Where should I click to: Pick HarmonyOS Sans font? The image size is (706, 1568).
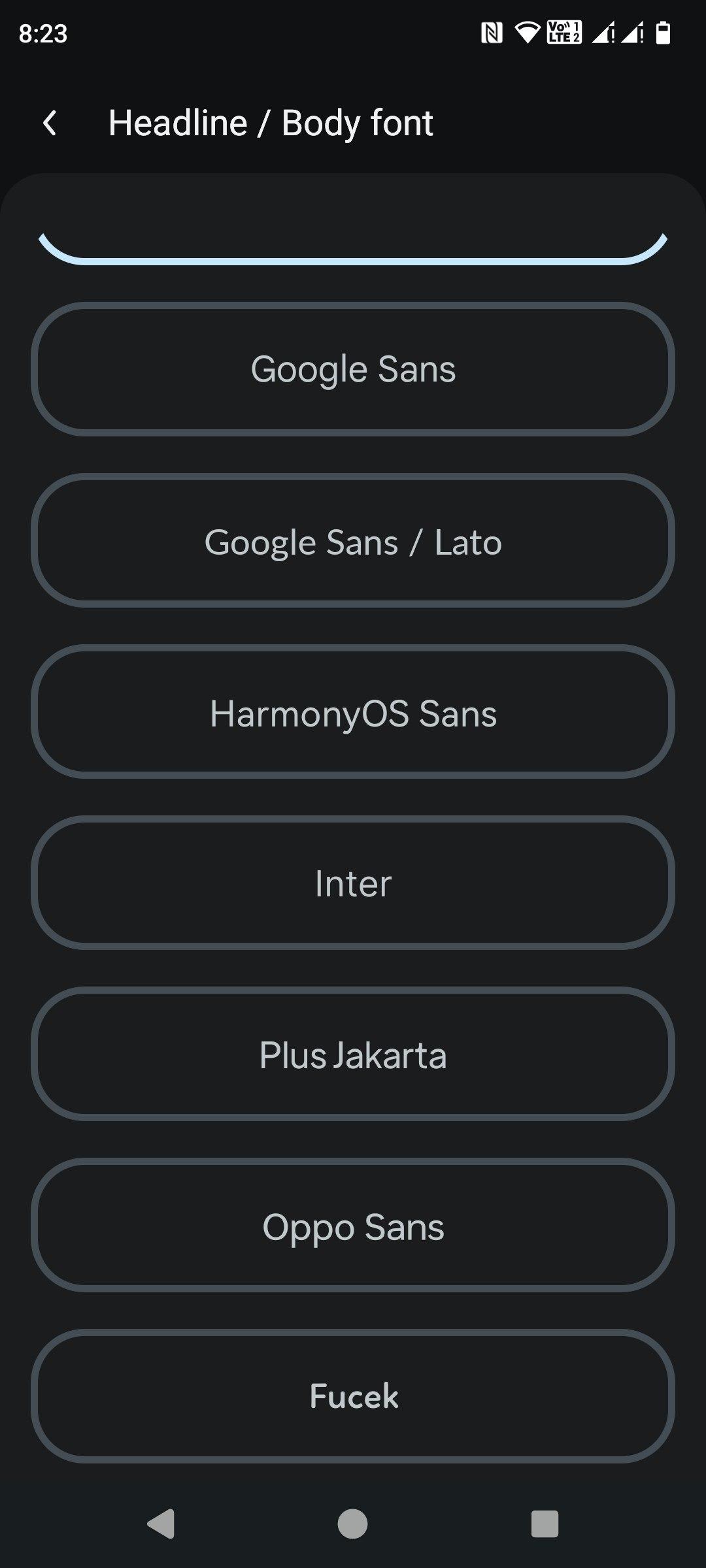tap(353, 712)
